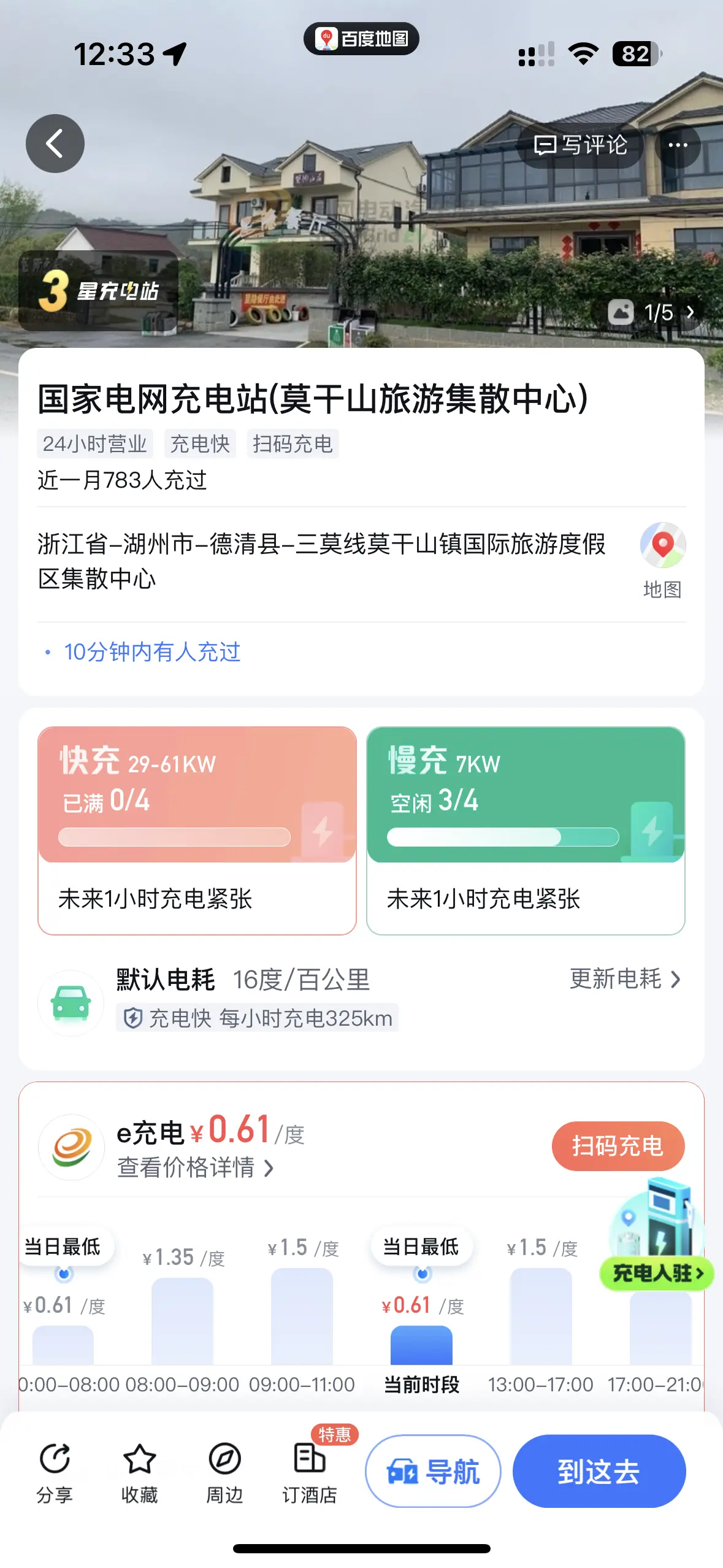The height and width of the screenshot is (1568, 723).
Task: Go back using the arrow button
Action: (x=55, y=144)
